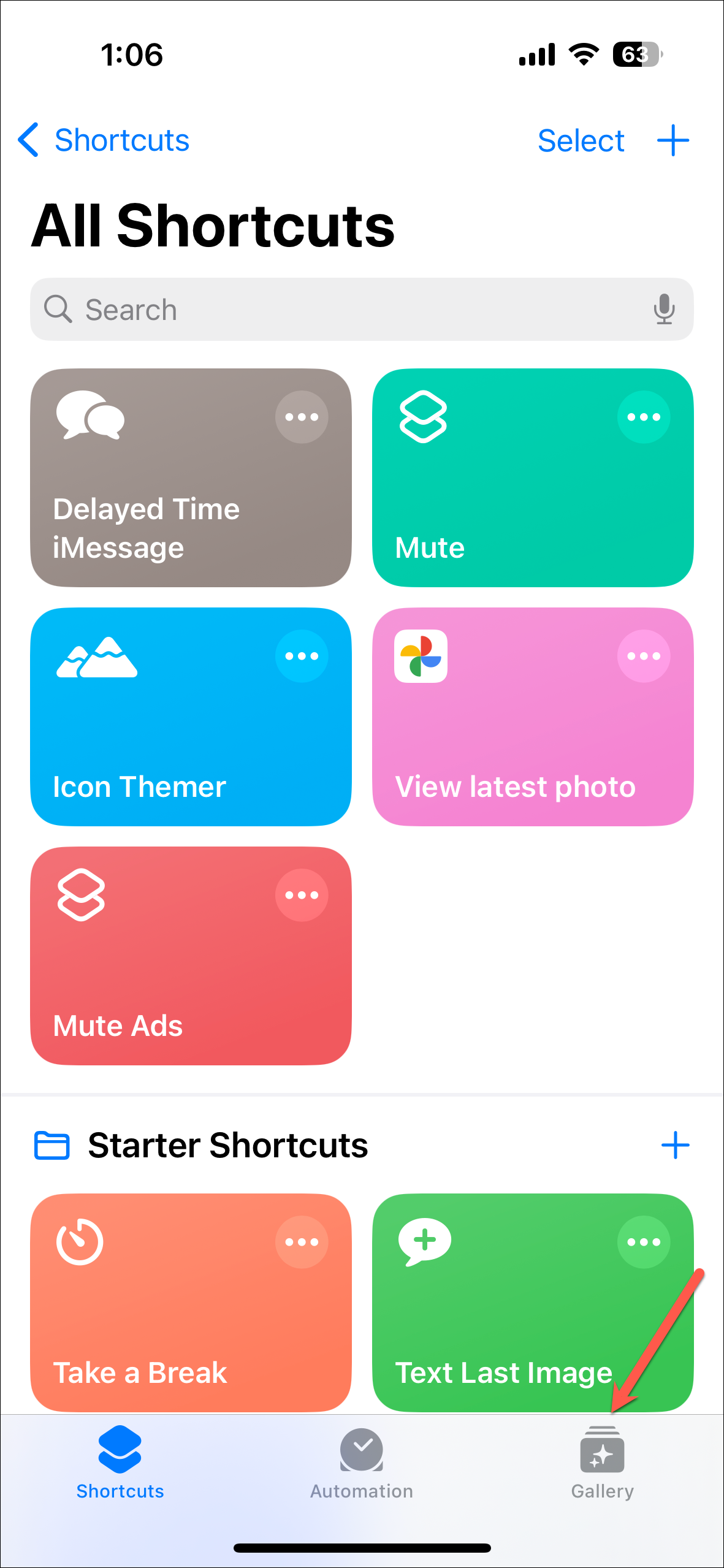
Task: Open the three-dot options on the Mute card
Action: (643, 417)
